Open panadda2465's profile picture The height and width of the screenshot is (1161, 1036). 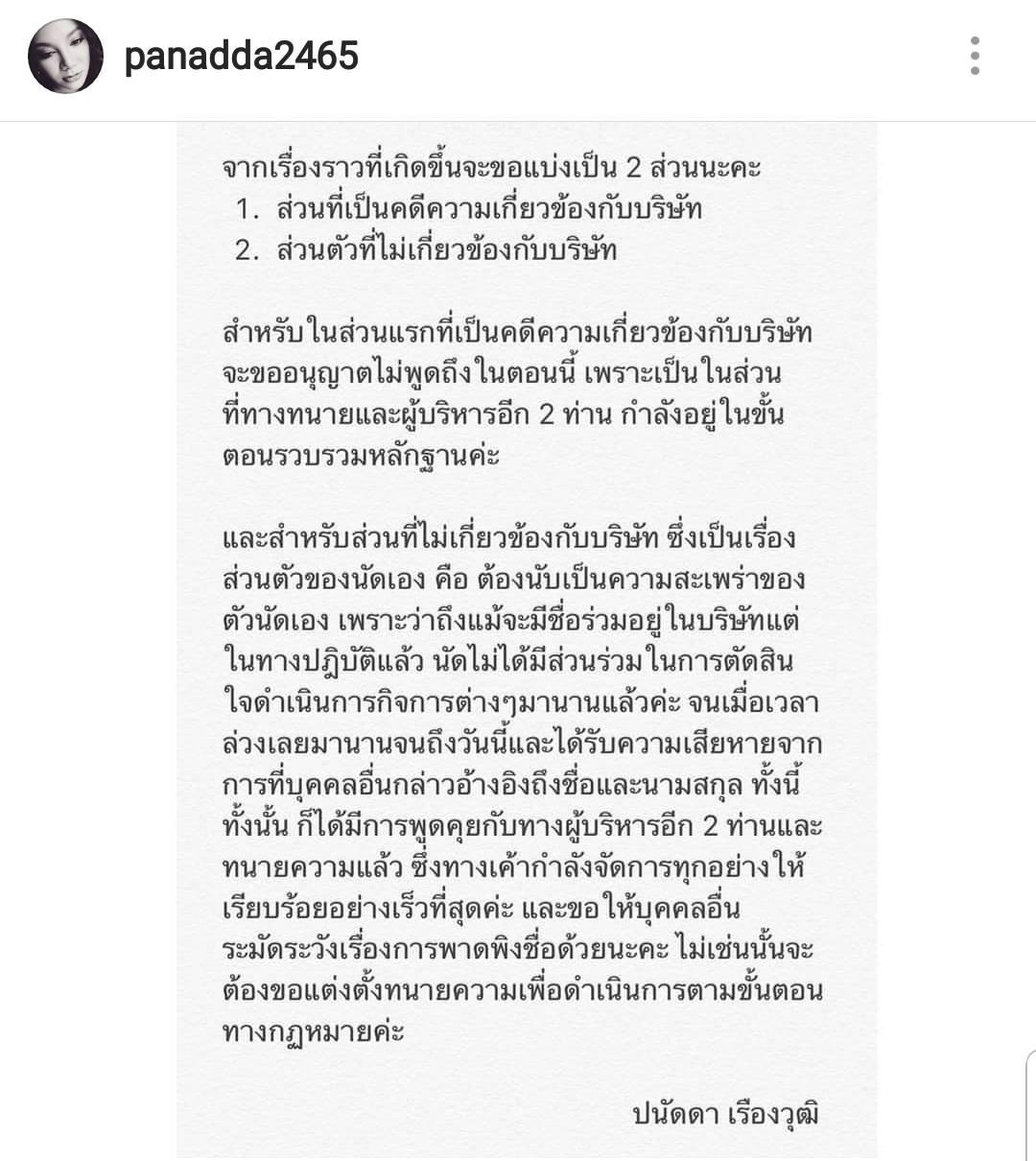(65, 56)
